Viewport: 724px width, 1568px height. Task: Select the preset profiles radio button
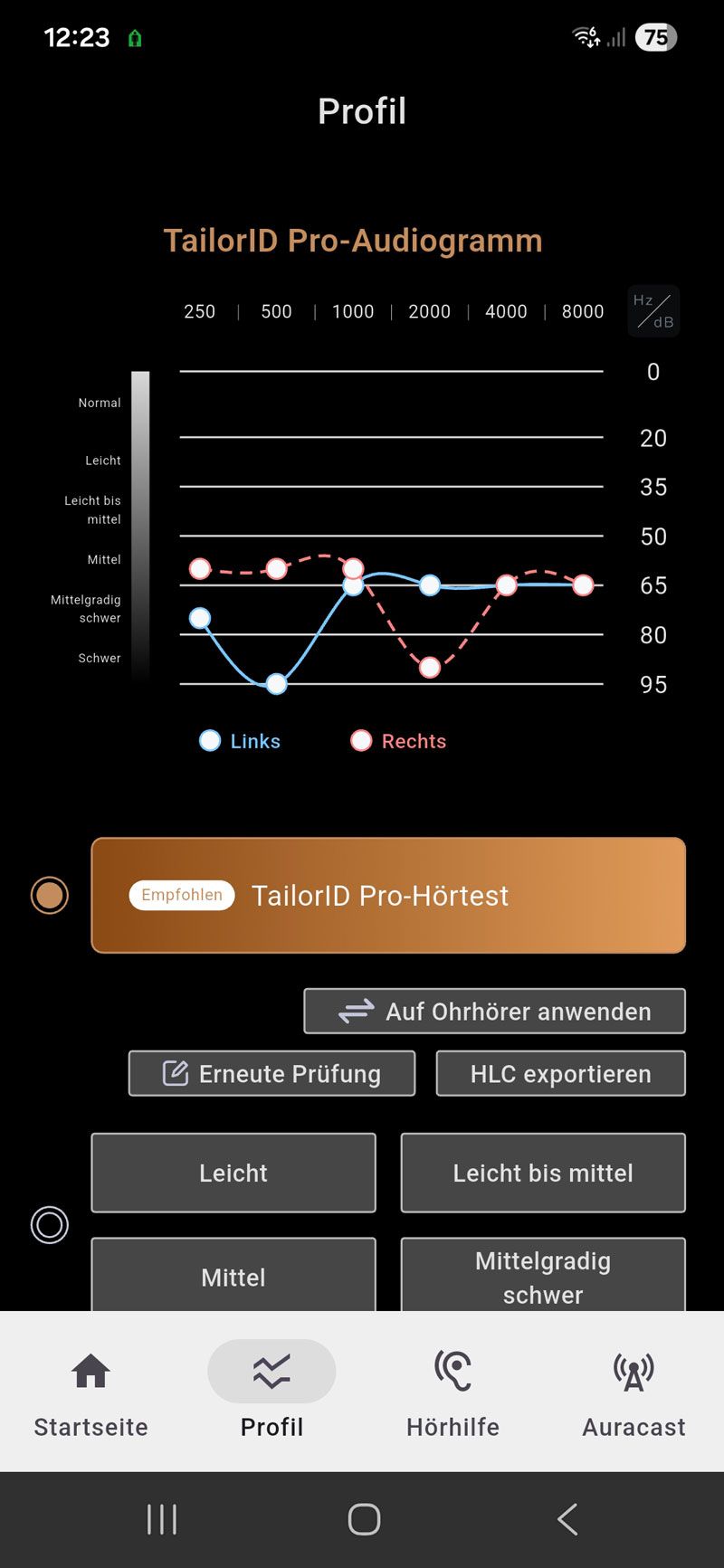pyautogui.click(x=50, y=1225)
